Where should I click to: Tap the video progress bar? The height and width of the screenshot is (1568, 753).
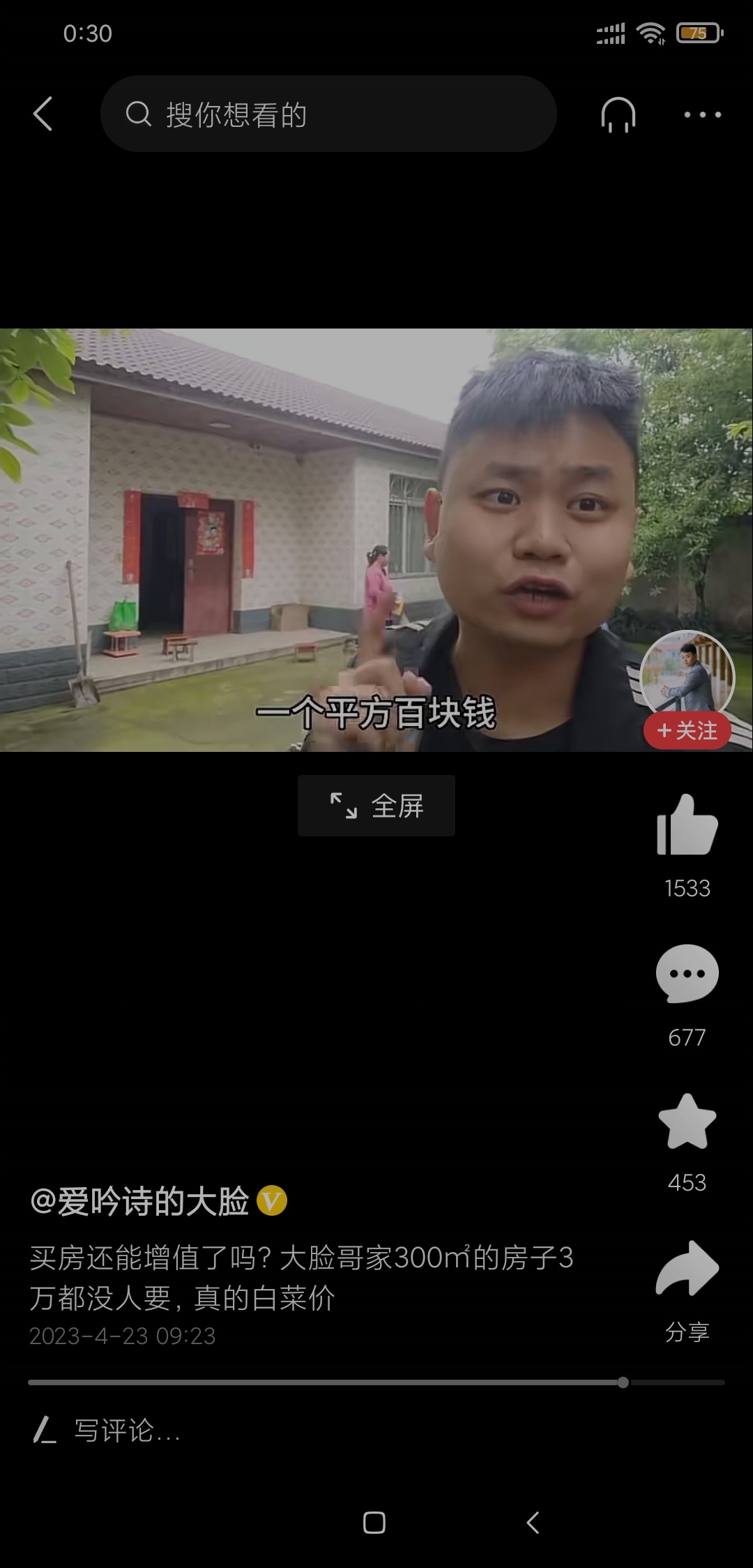coord(376,1382)
